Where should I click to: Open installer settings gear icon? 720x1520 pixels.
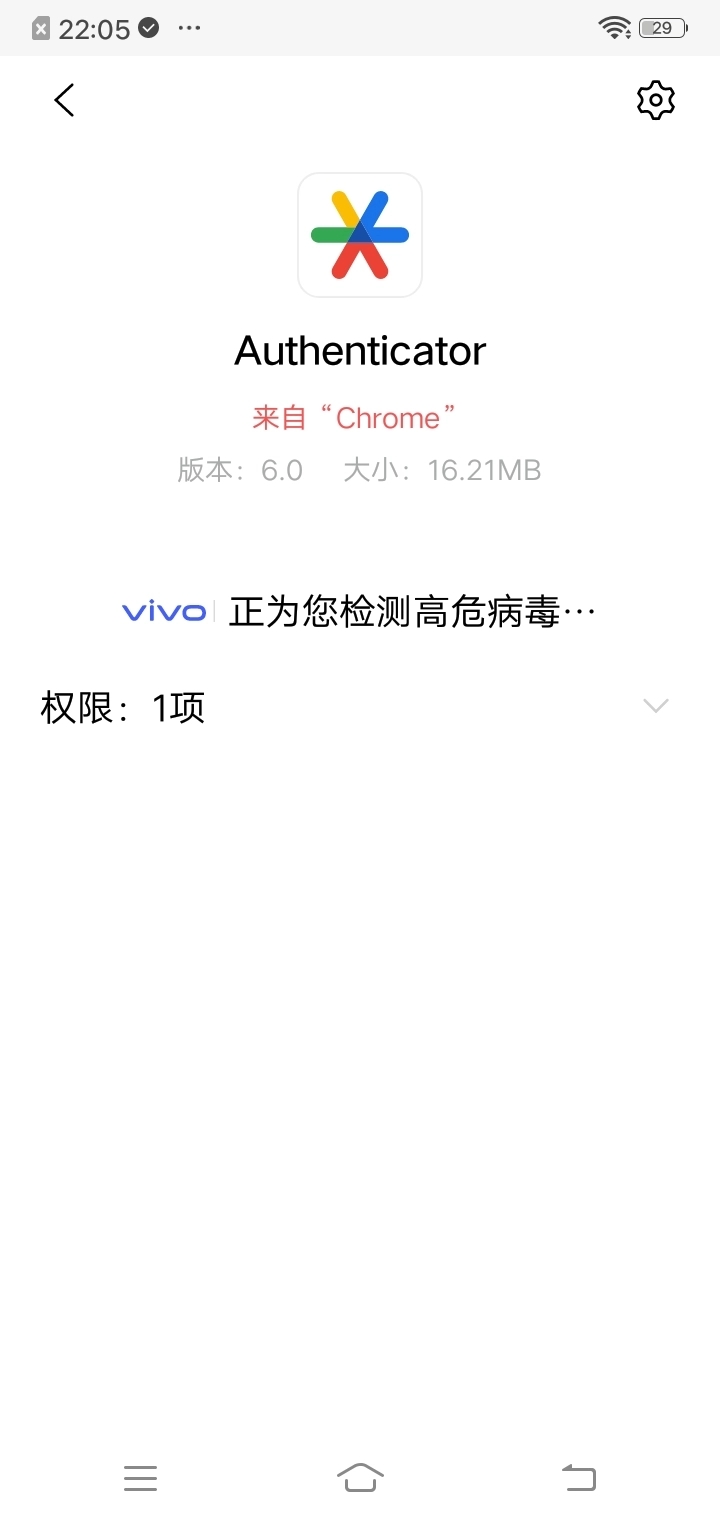click(655, 100)
